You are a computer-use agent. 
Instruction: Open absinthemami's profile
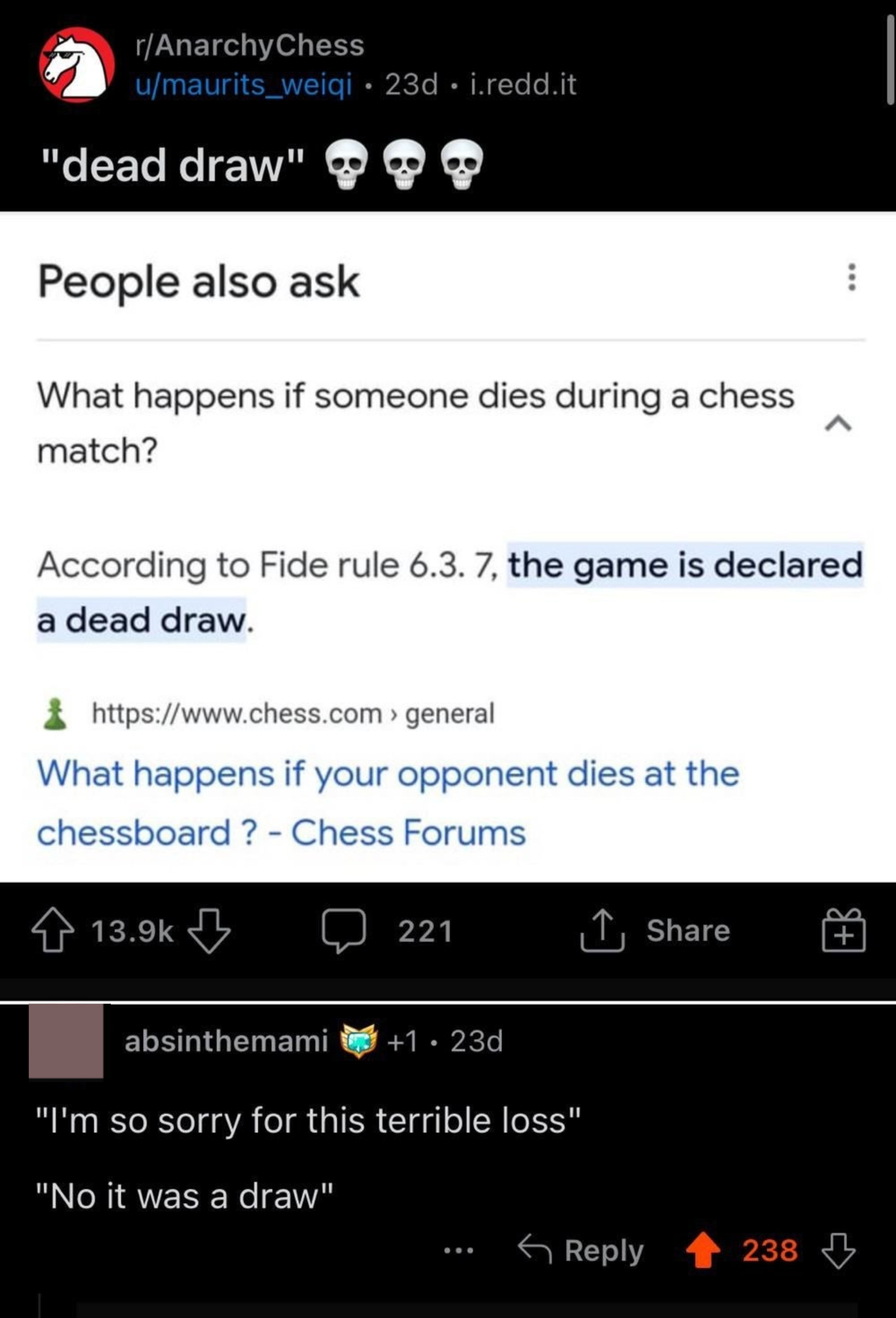pyautogui.click(x=226, y=1041)
